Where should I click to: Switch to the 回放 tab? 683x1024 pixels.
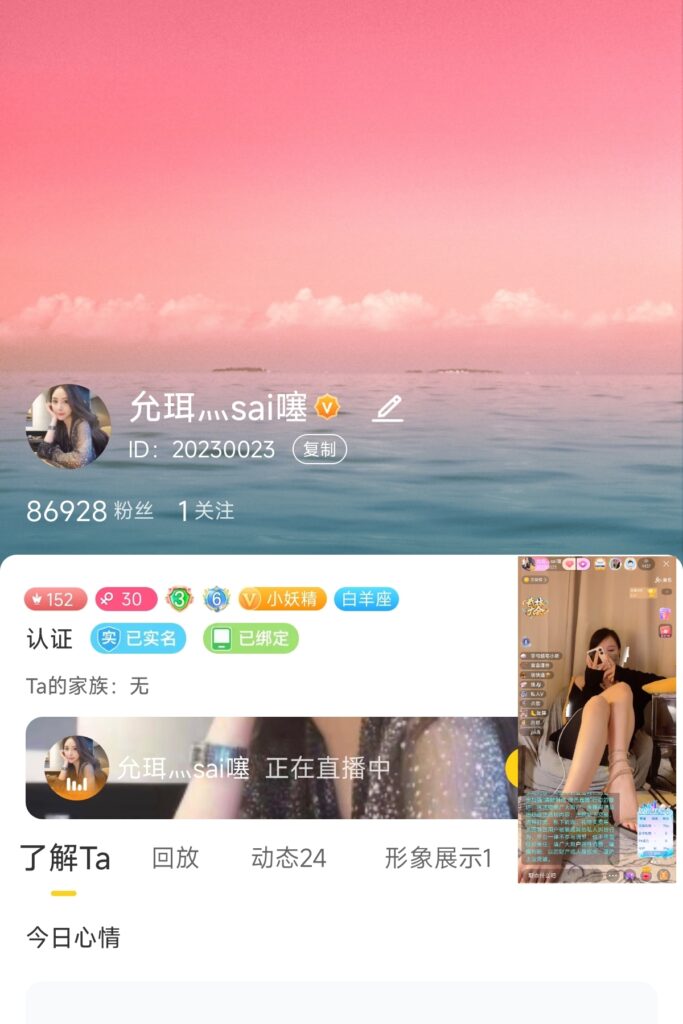175,858
